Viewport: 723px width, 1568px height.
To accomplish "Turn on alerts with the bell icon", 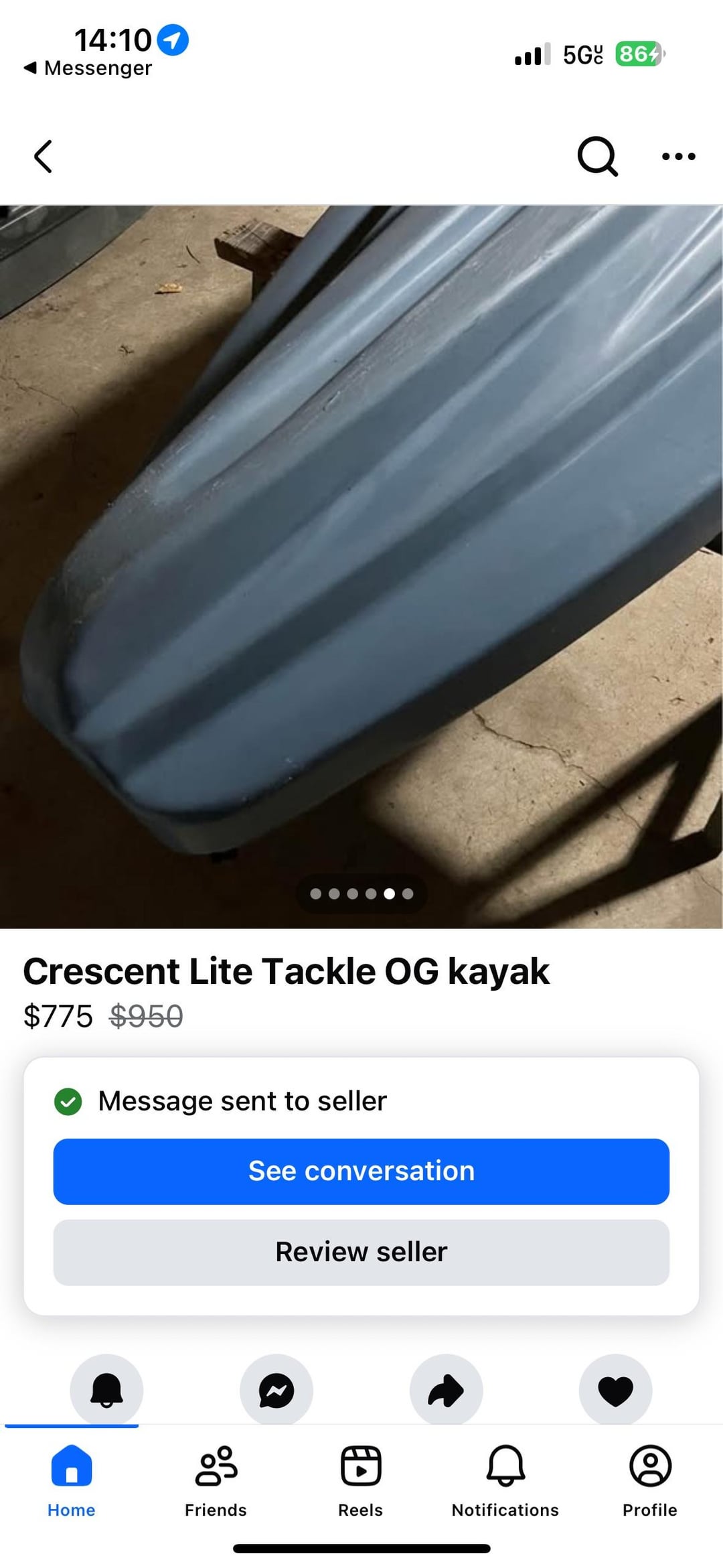I will click(x=106, y=1390).
